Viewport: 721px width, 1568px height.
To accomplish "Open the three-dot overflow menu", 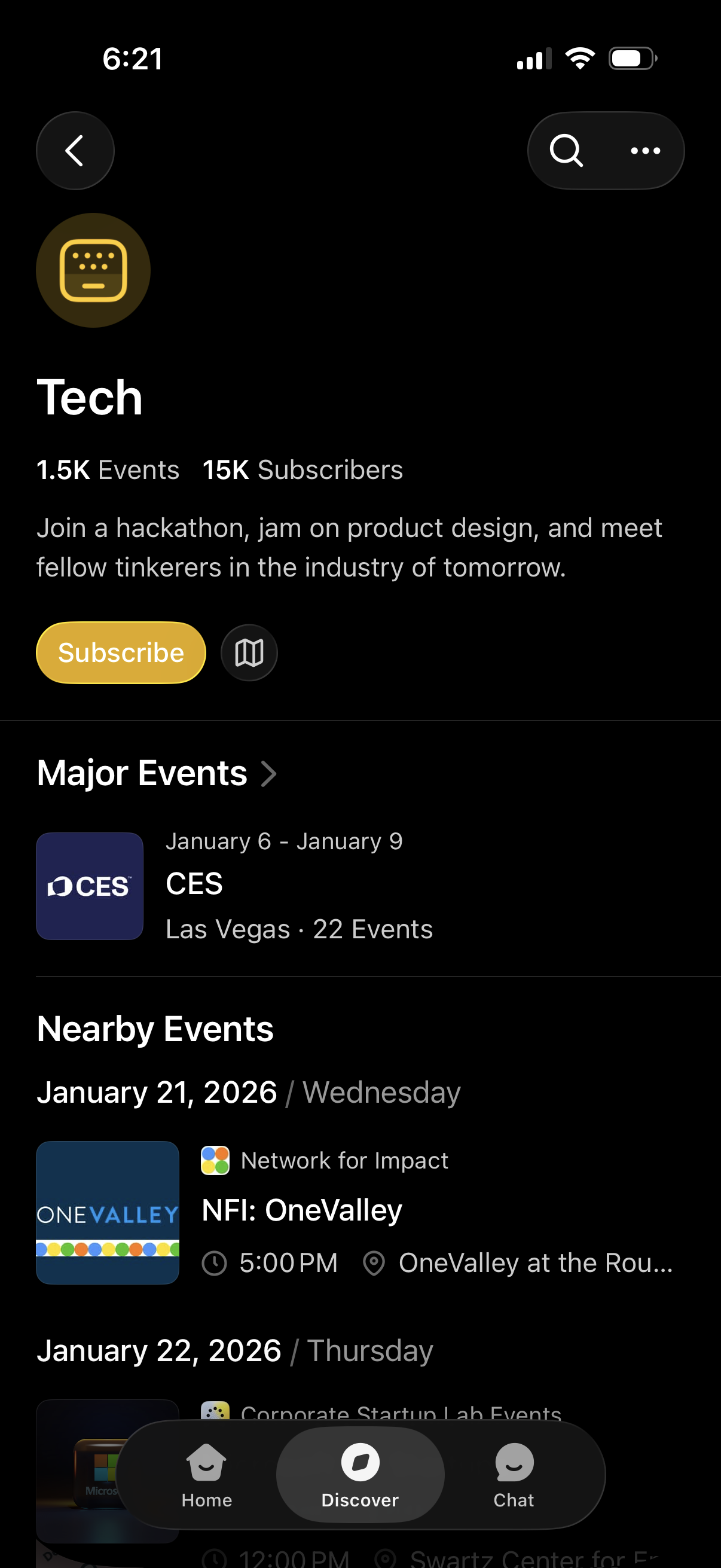I will click(645, 150).
